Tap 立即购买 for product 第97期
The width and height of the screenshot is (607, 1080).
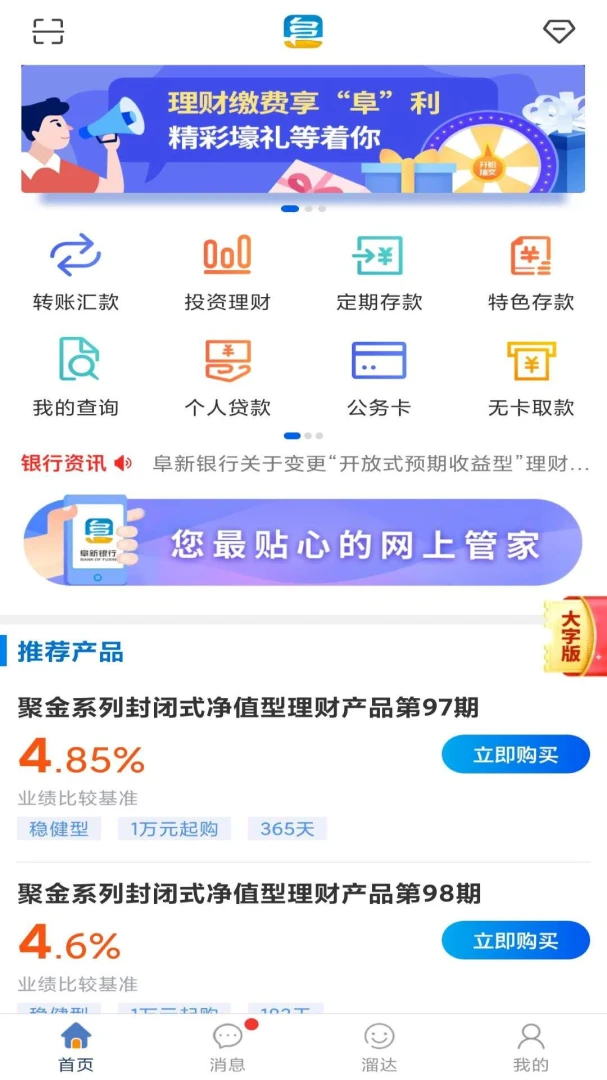(515, 755)
